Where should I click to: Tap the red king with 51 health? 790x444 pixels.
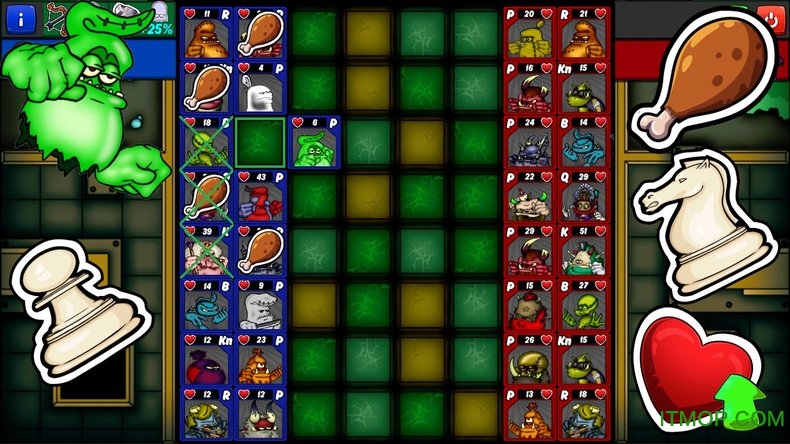coord(583,250)
